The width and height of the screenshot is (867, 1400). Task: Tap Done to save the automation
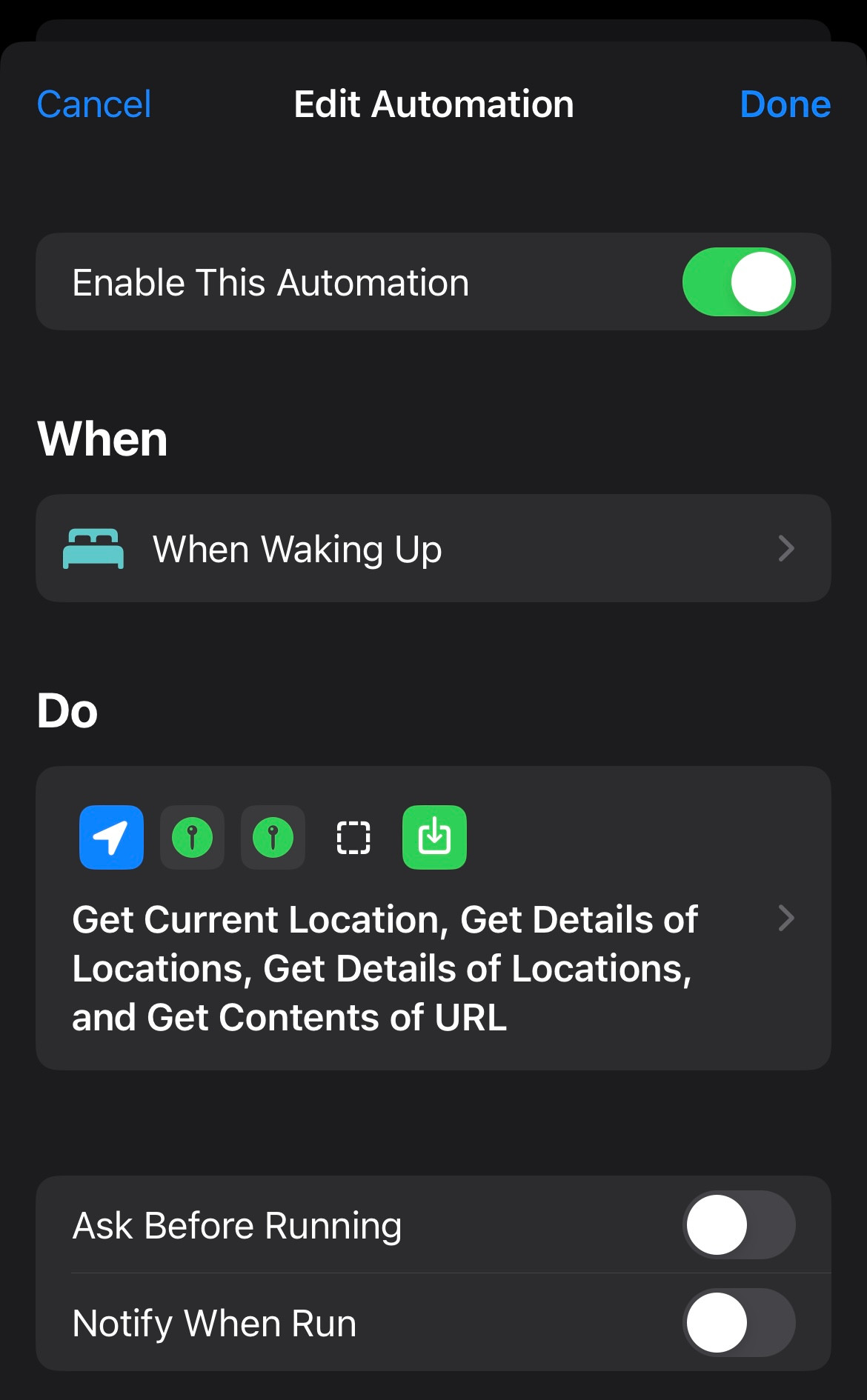[785, 104]
